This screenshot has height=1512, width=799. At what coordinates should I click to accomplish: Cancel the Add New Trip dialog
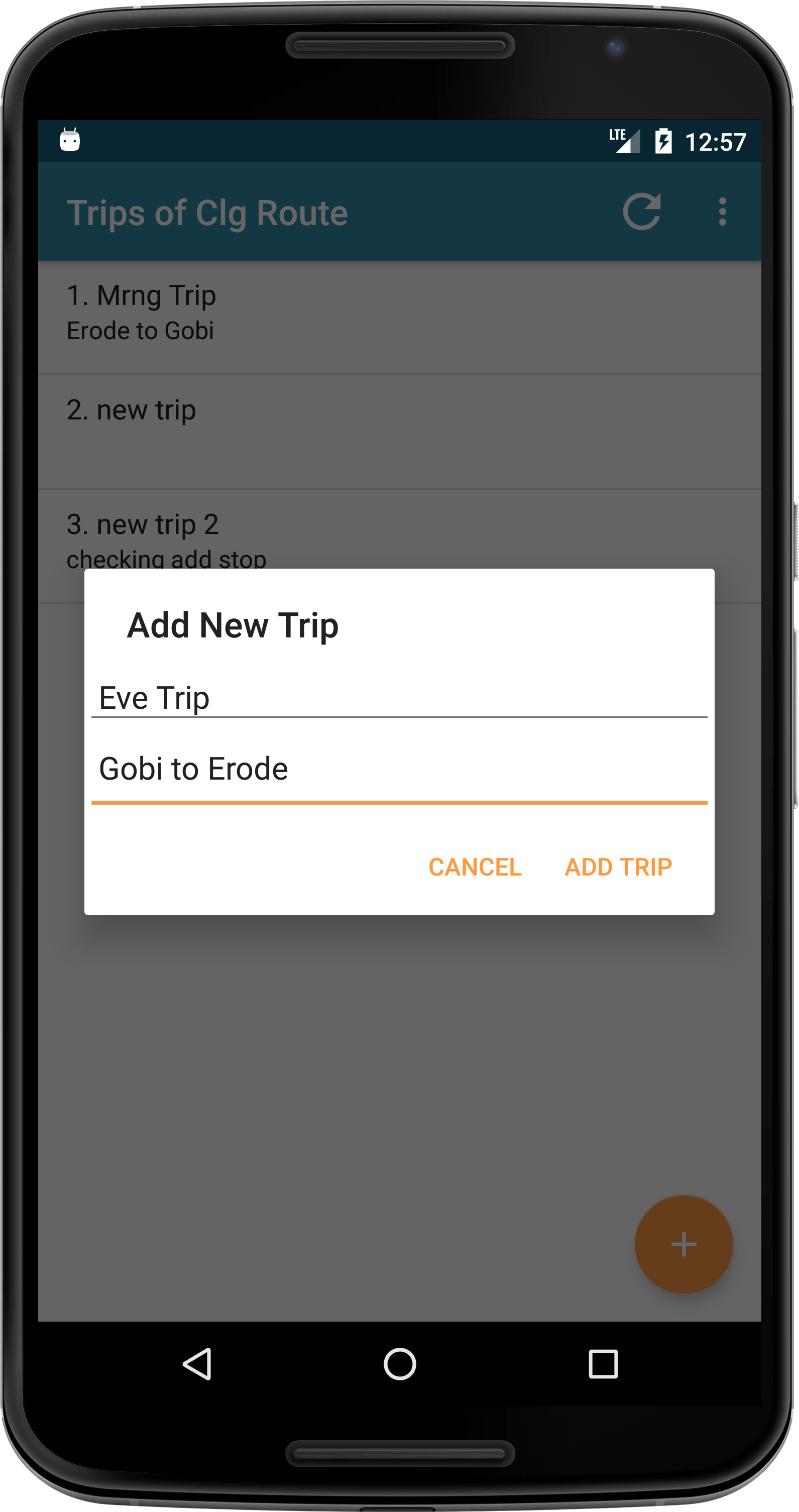[475, 867]
